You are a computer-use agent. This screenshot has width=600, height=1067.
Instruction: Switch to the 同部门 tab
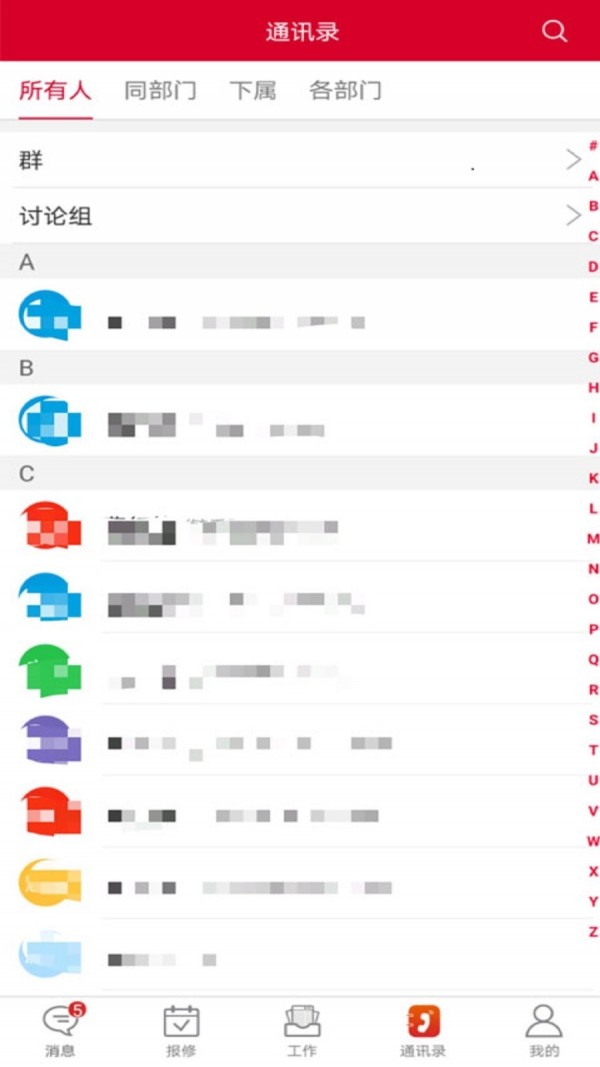click(160, 91)
